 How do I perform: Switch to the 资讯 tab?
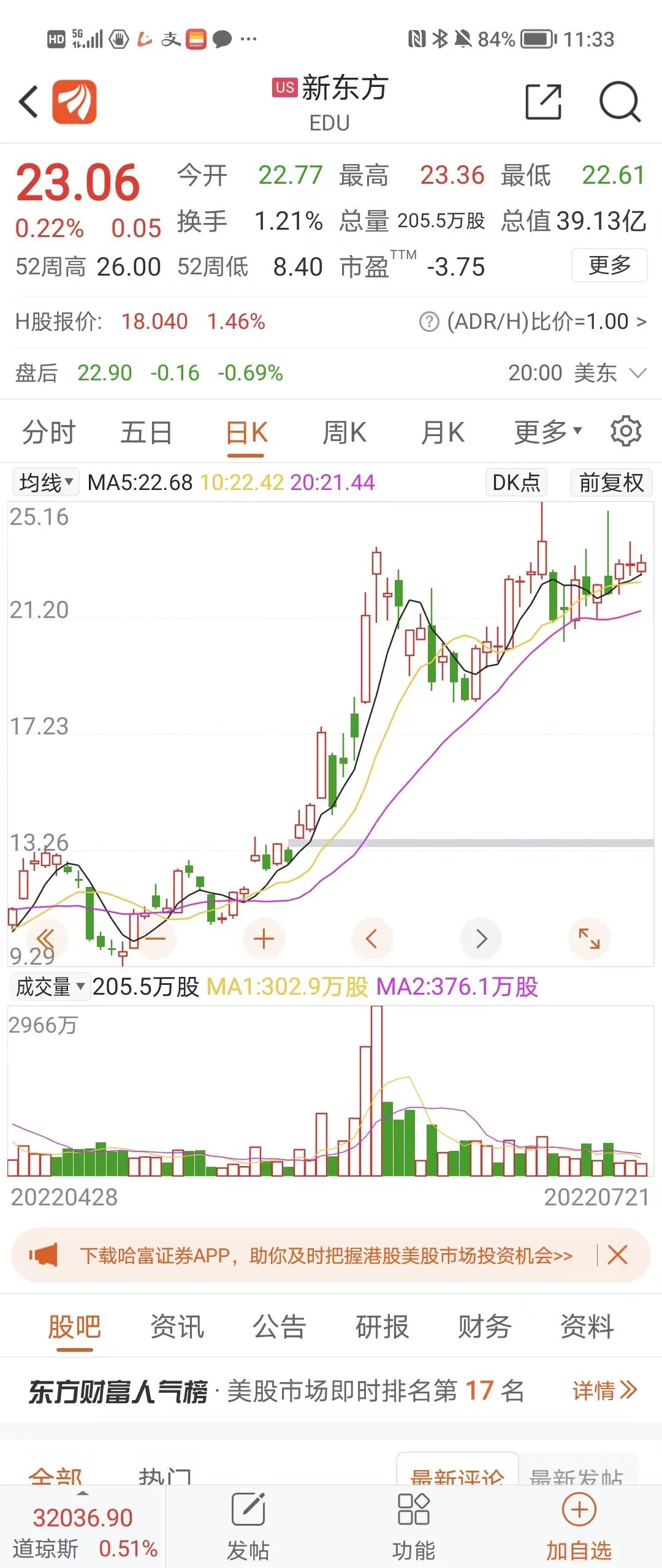pyautogui.click(x=177, y=1327)
